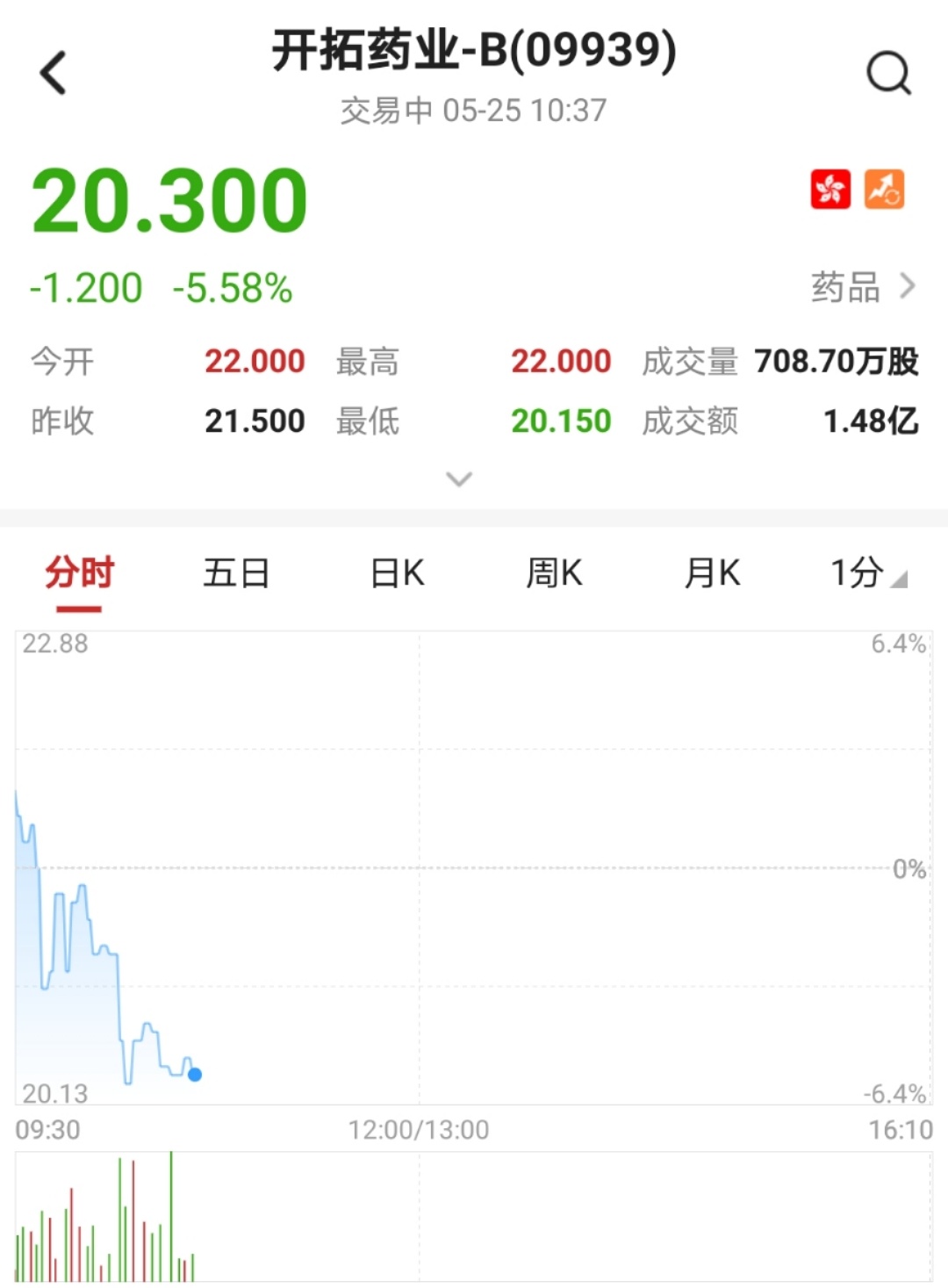Switch to the 月K chart tab
Screen dimensions: 948x1288
pyautogui.click(x=712, y=573)
